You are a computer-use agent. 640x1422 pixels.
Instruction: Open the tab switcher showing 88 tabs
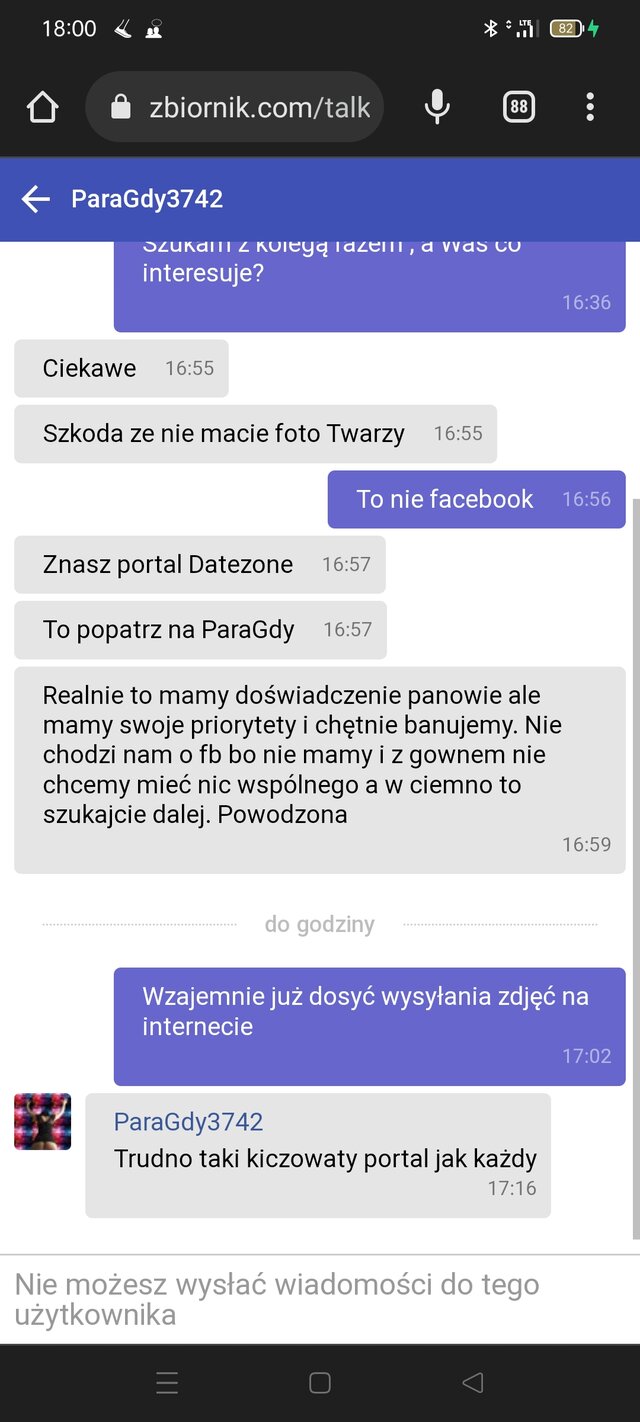click(518, 107)
